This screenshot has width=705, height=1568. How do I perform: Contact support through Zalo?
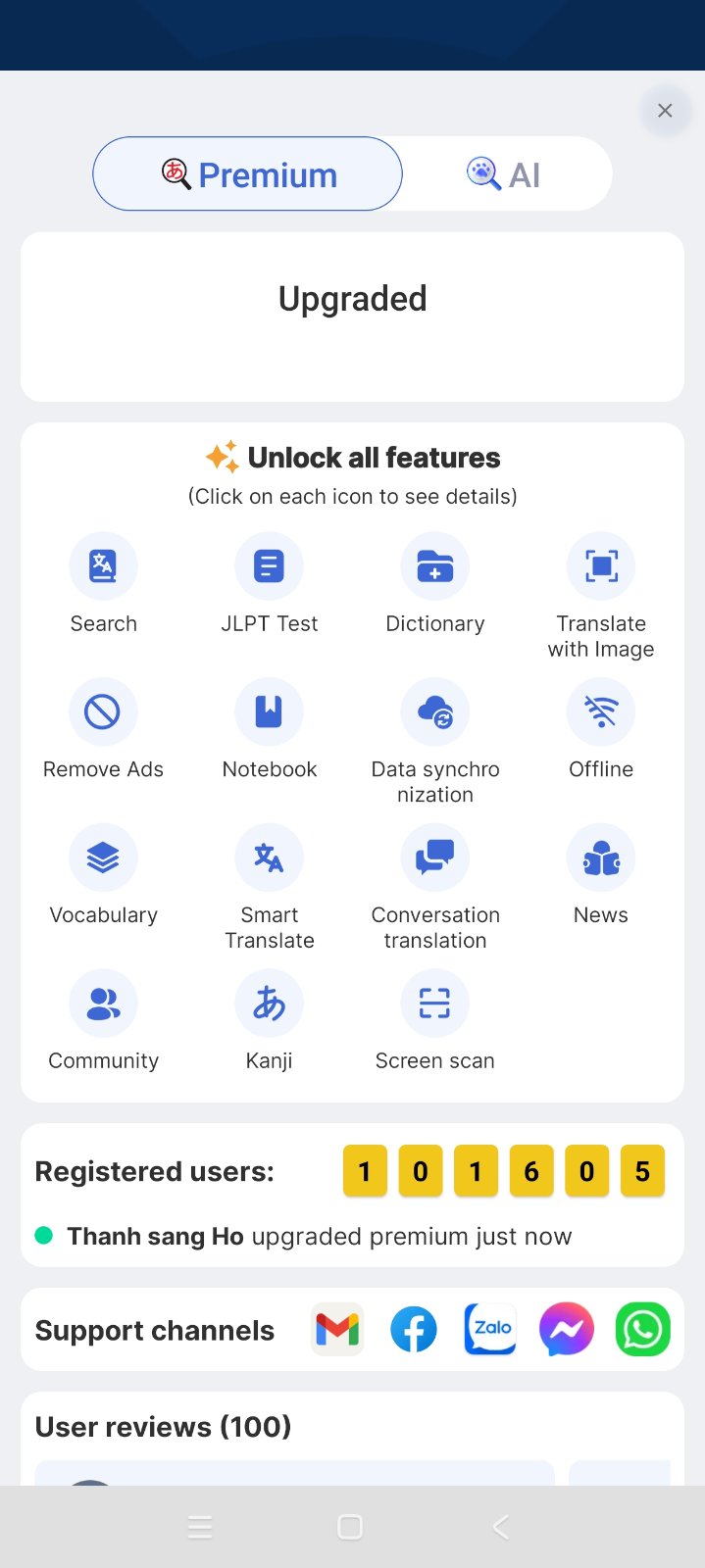(490, 1330)
